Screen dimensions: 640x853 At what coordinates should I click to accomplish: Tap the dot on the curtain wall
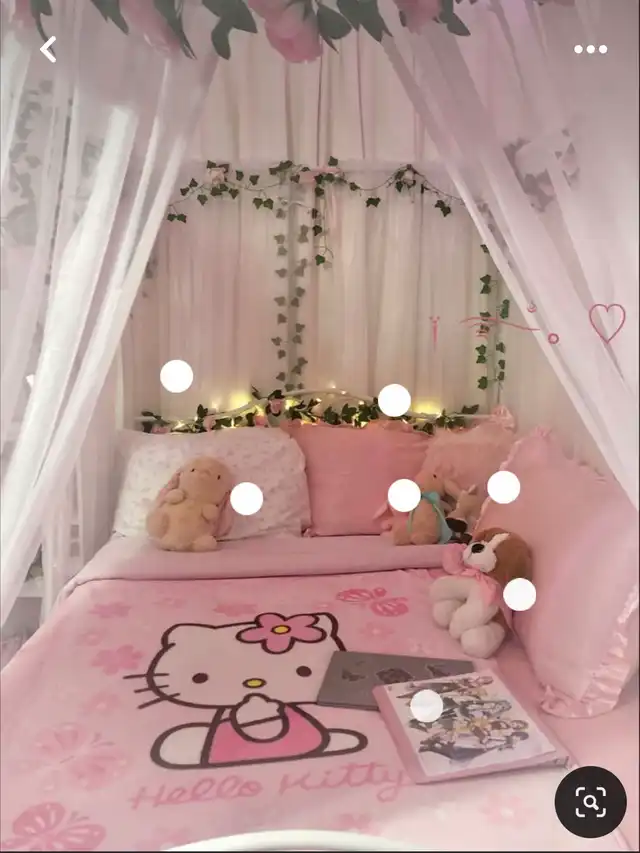pyautogui.click(x=177, y=376)
